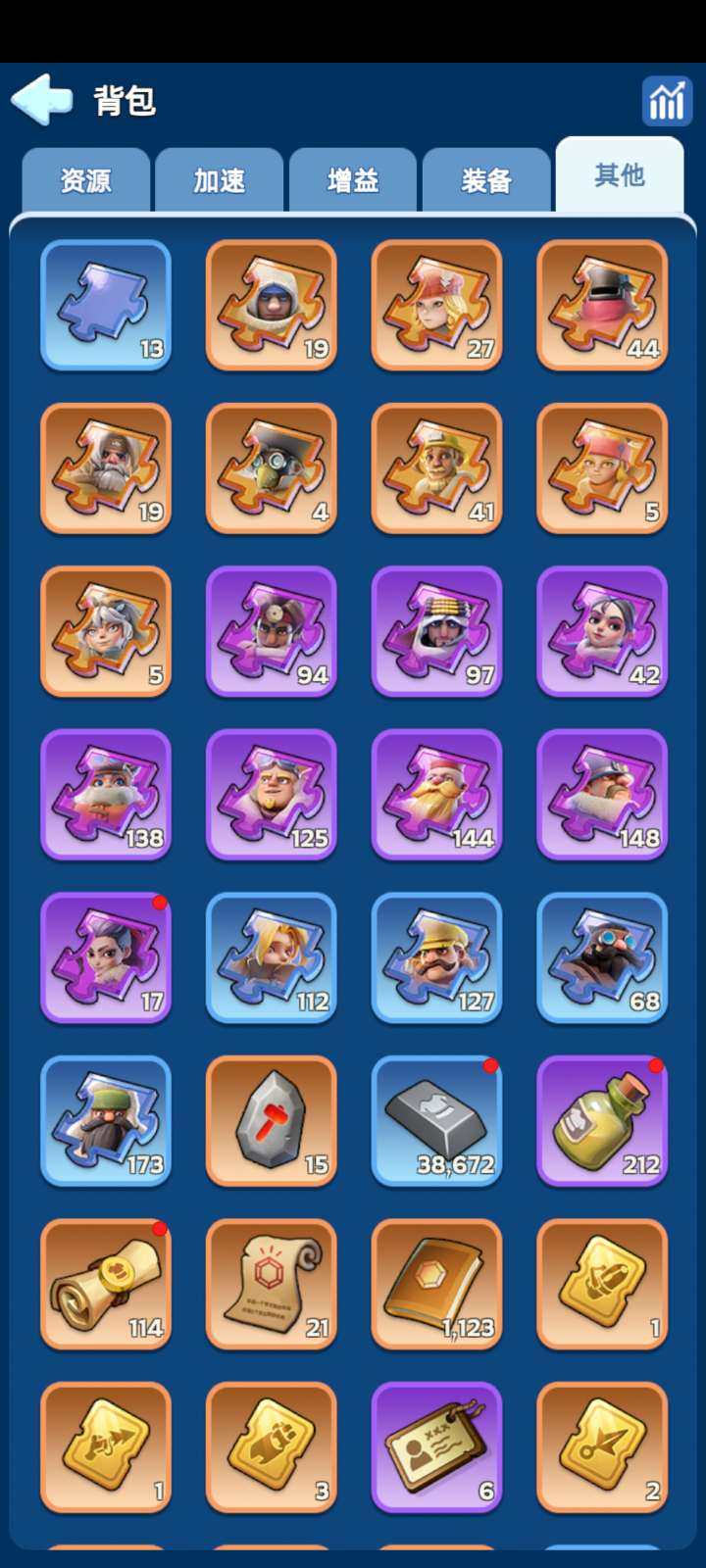Open the gold scroll item with 114
706x1568 pixels.
pos(106,1284)
